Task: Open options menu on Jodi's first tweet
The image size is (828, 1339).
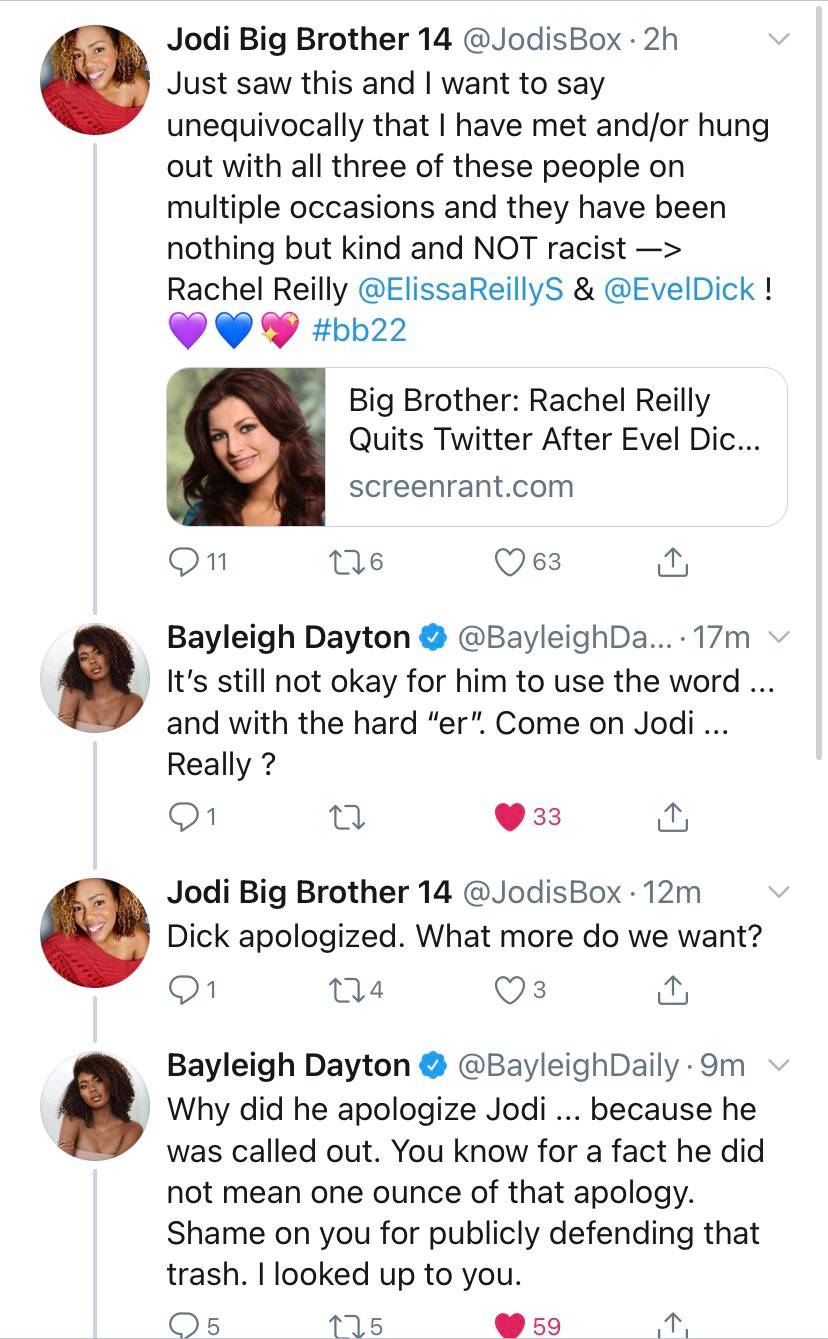Action: [780, 38]
